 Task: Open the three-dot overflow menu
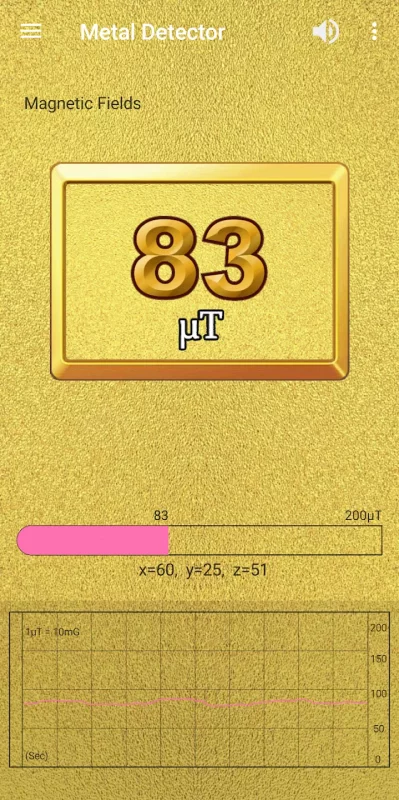pyautogui.click(x=374, y=32)
